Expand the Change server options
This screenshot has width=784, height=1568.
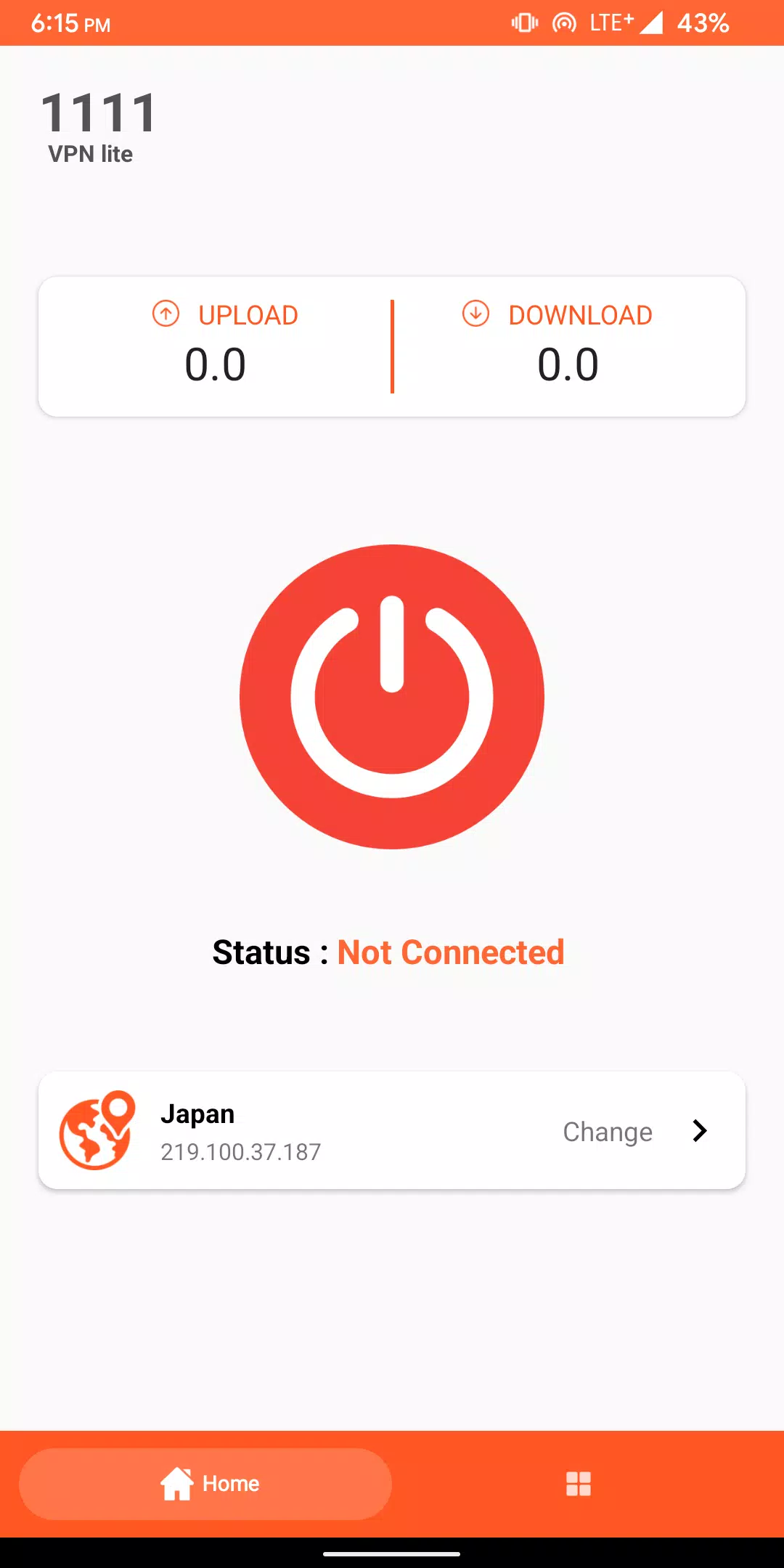coord(608,1131)
